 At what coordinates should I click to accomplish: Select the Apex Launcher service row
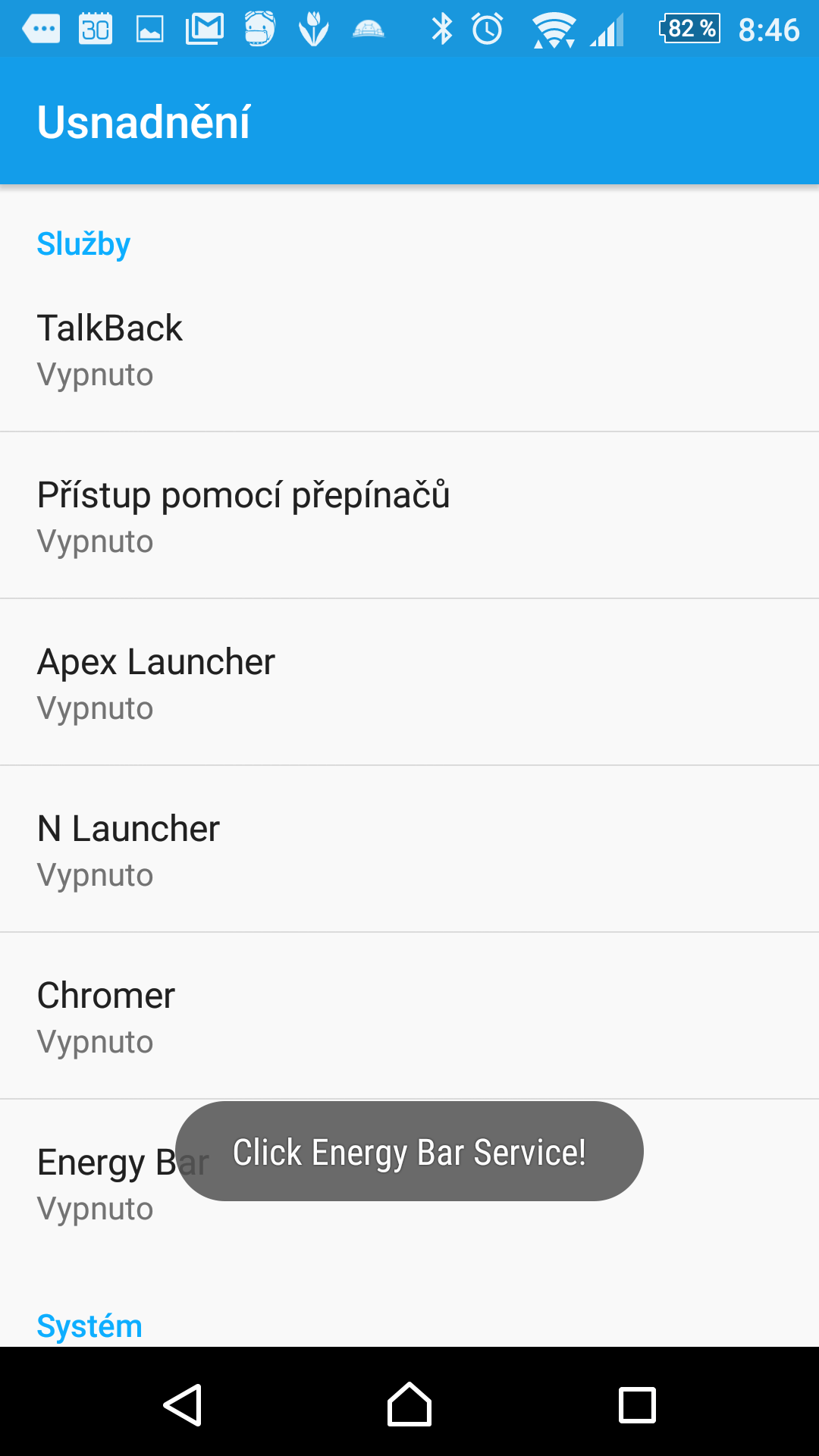[x=409, y=682]
